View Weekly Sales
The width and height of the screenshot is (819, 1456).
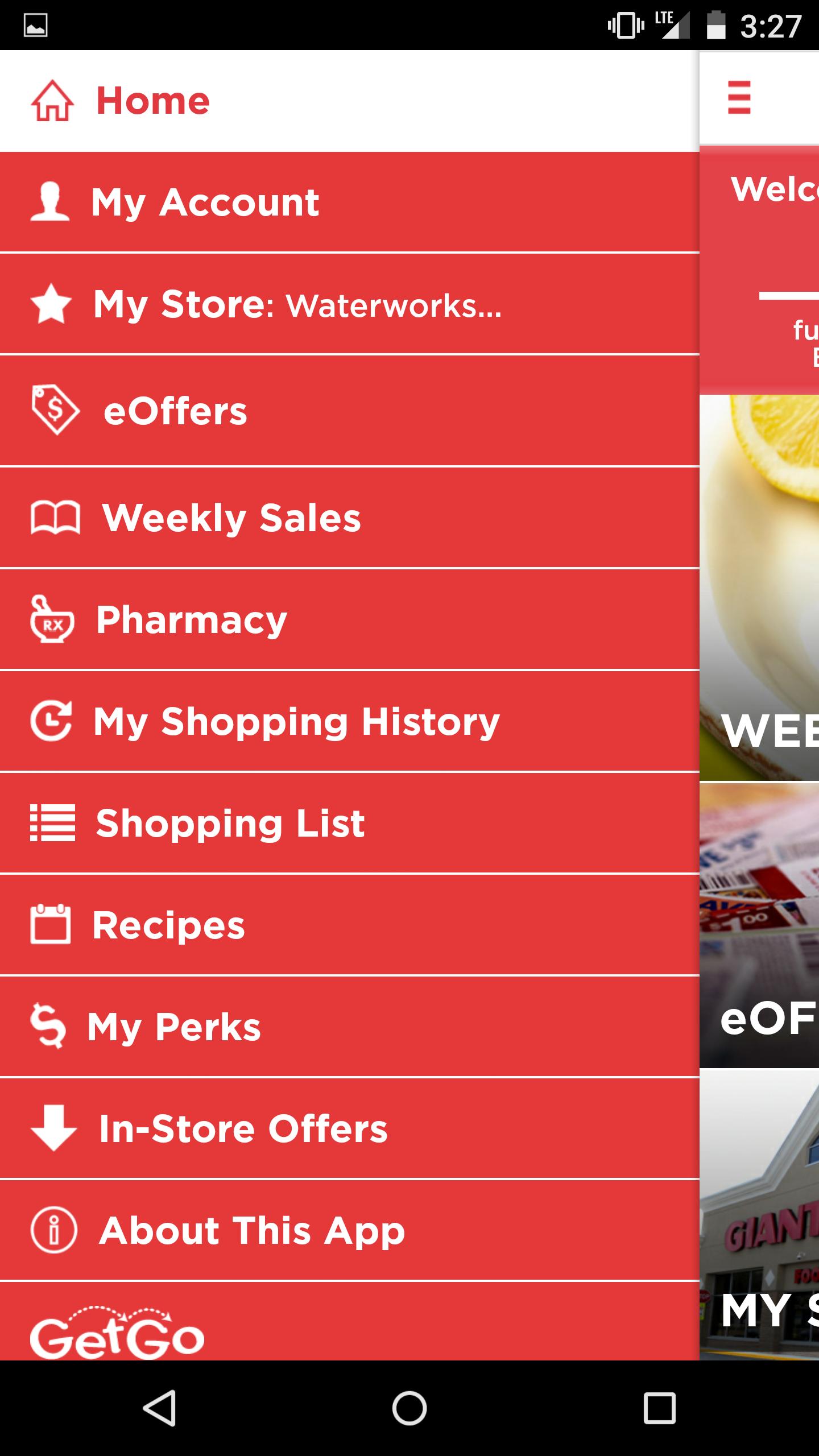pos(231,518)
